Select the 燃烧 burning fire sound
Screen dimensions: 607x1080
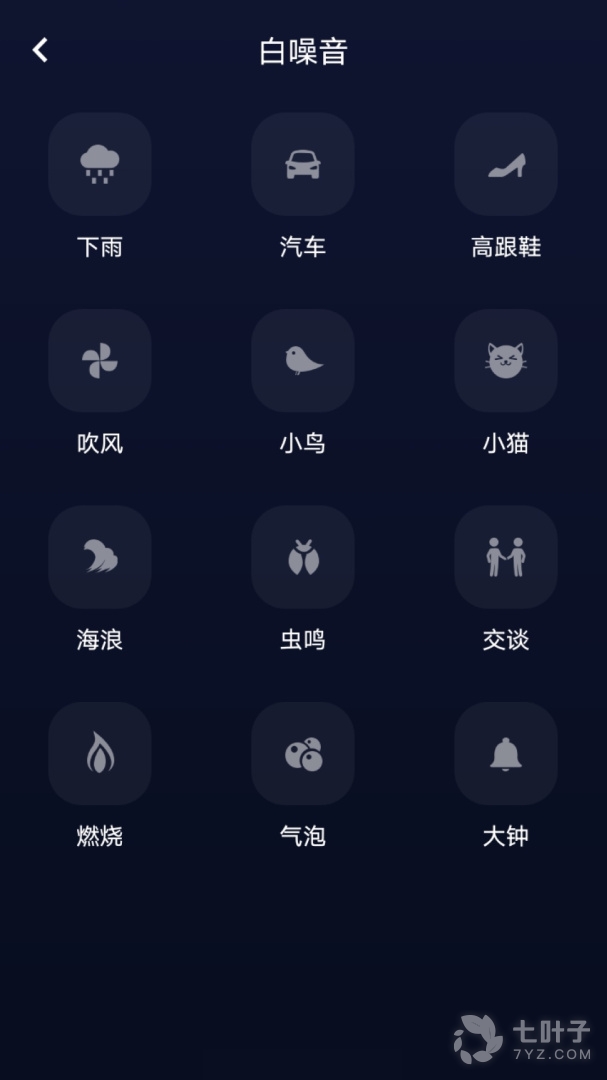click(x=100, y=753)
